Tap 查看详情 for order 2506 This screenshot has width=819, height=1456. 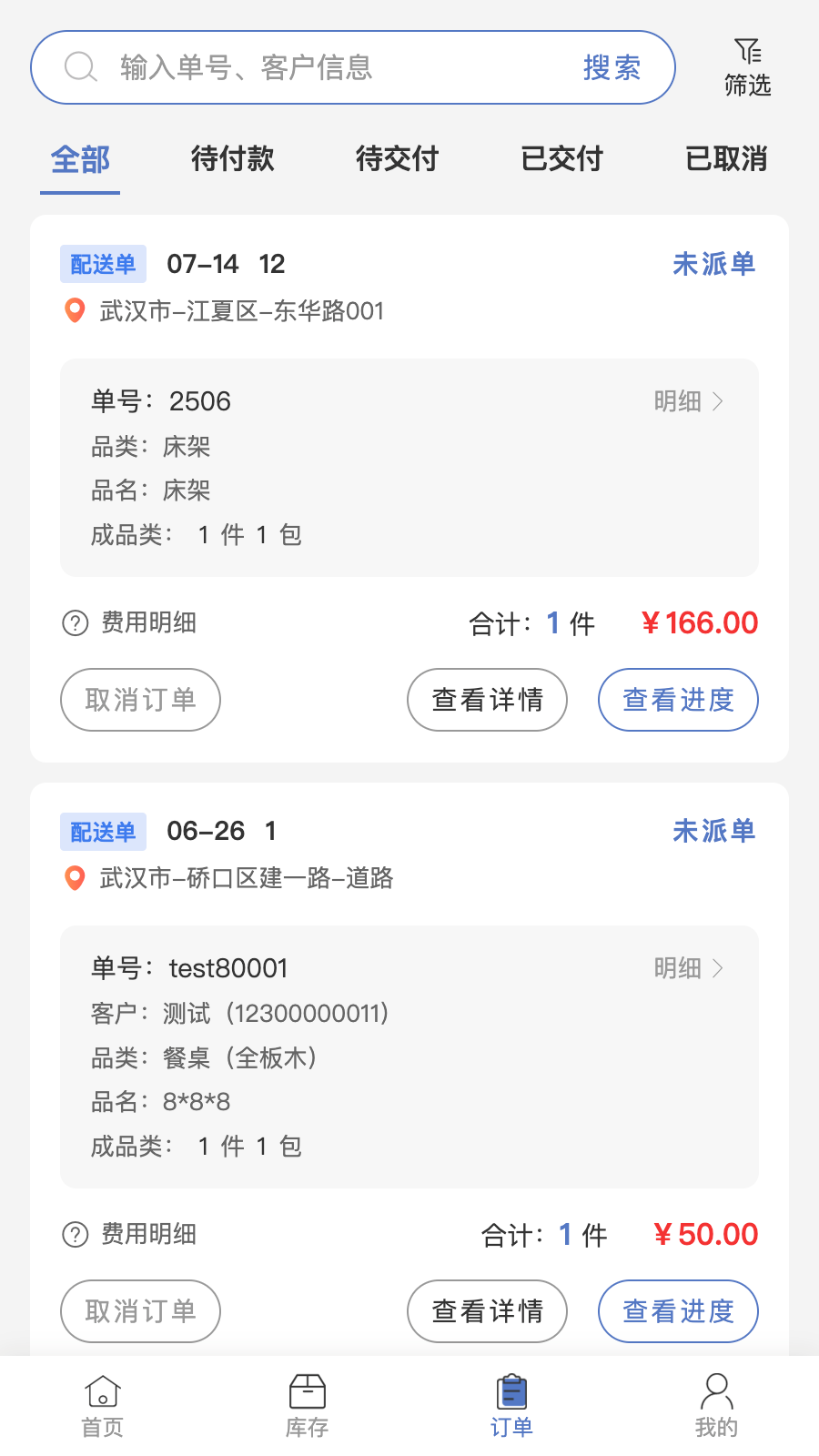click(487, 700)
